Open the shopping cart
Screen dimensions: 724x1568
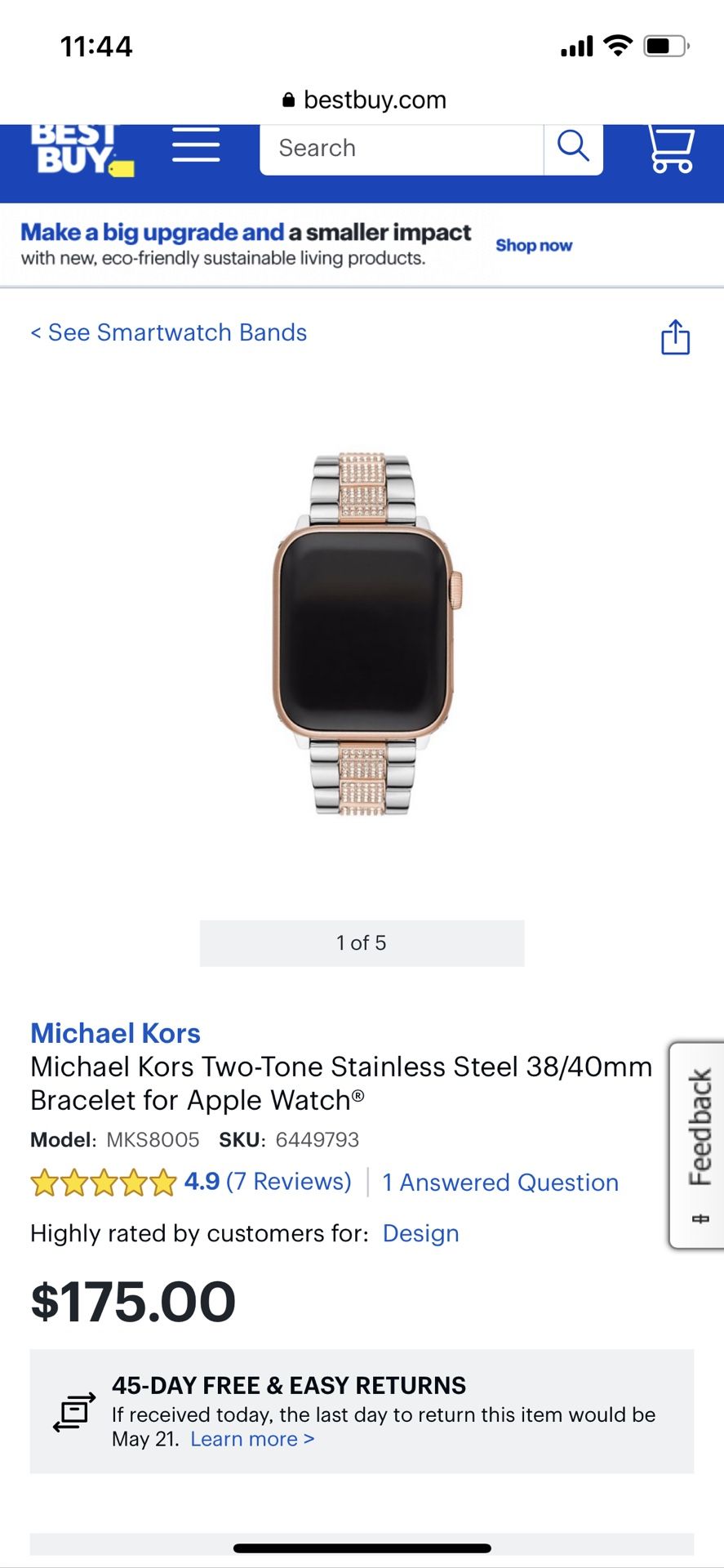[x=671, y=149]
